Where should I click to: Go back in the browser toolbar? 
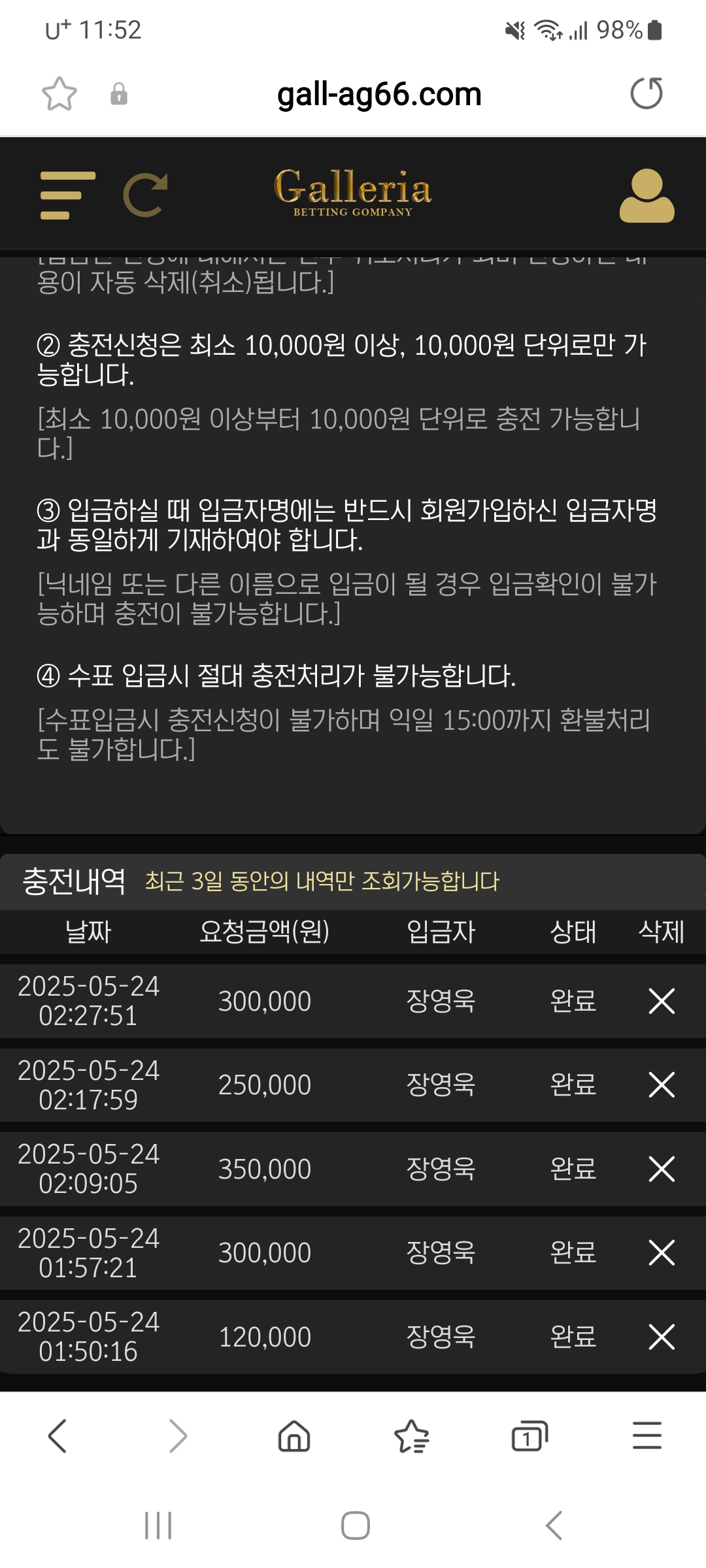click(58, 1436)
